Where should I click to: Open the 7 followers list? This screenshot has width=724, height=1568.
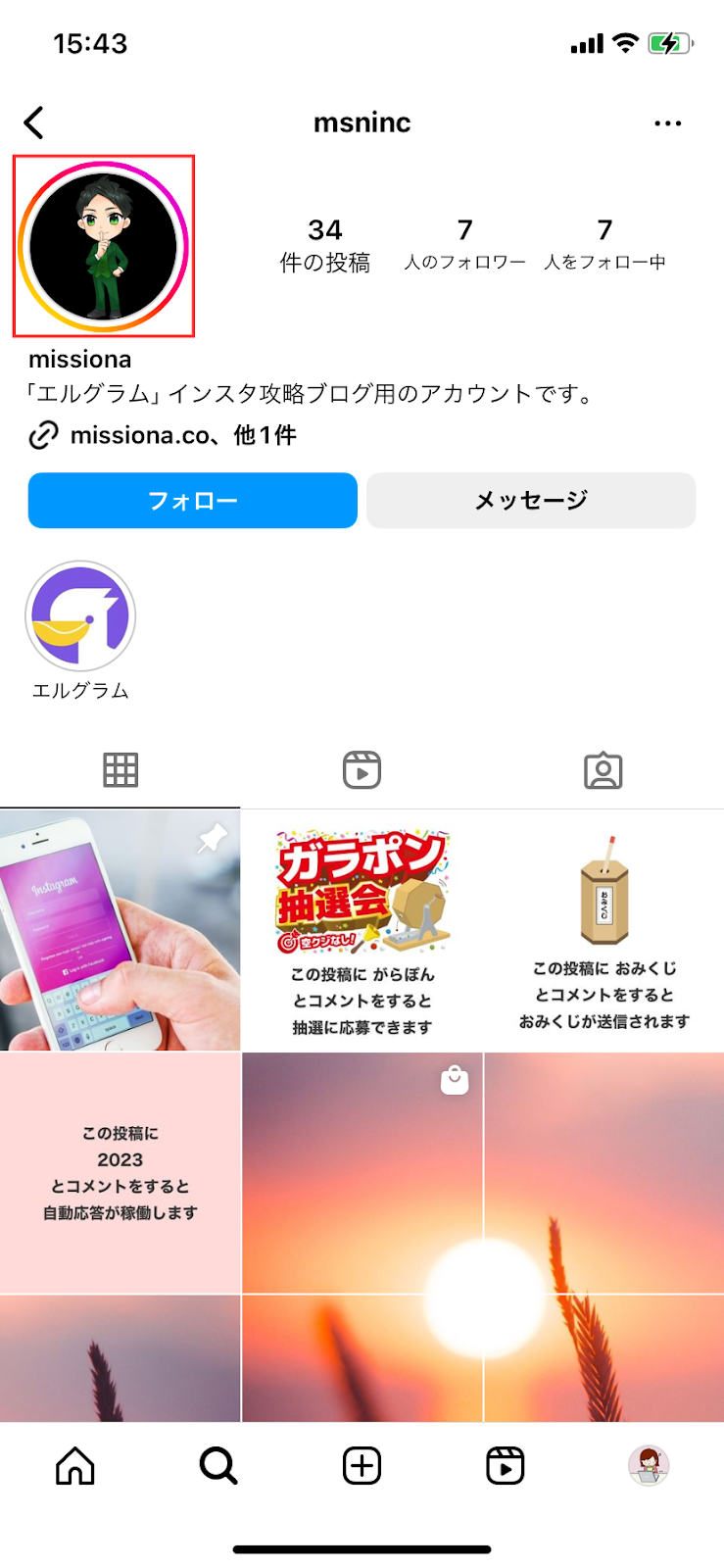[x=465, y=244]
